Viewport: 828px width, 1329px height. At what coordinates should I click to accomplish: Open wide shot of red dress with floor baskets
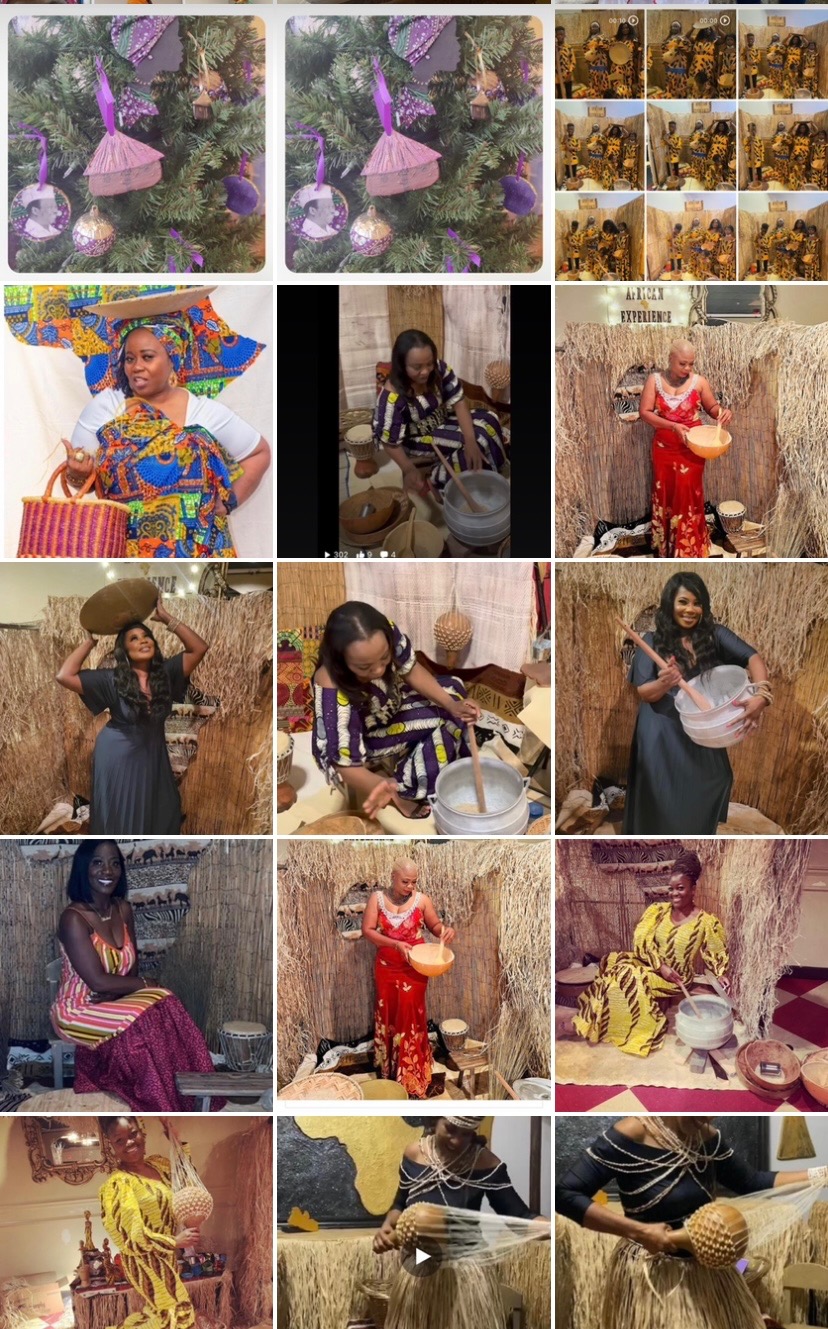[414, 975]
